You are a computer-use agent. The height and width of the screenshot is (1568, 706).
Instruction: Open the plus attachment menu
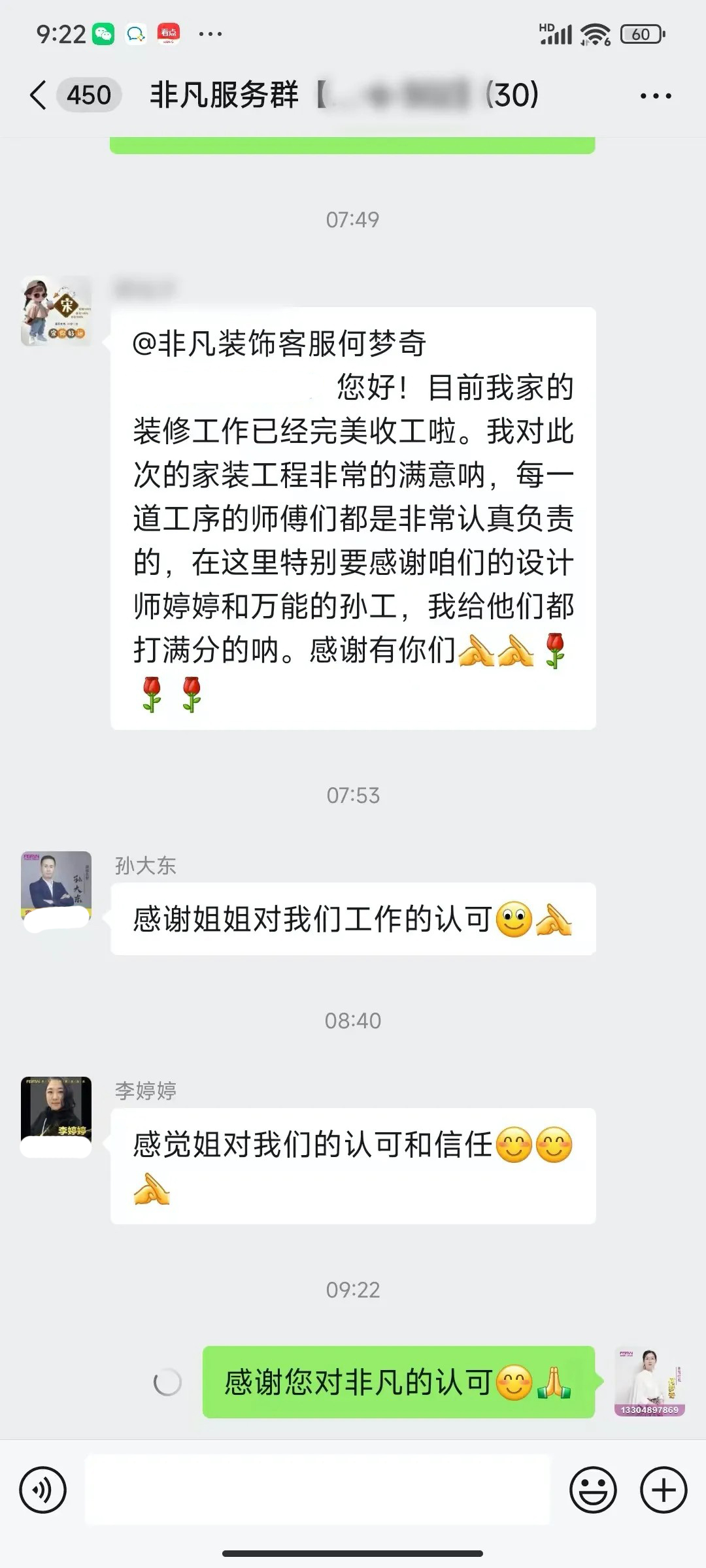[x=664, y=1490]
